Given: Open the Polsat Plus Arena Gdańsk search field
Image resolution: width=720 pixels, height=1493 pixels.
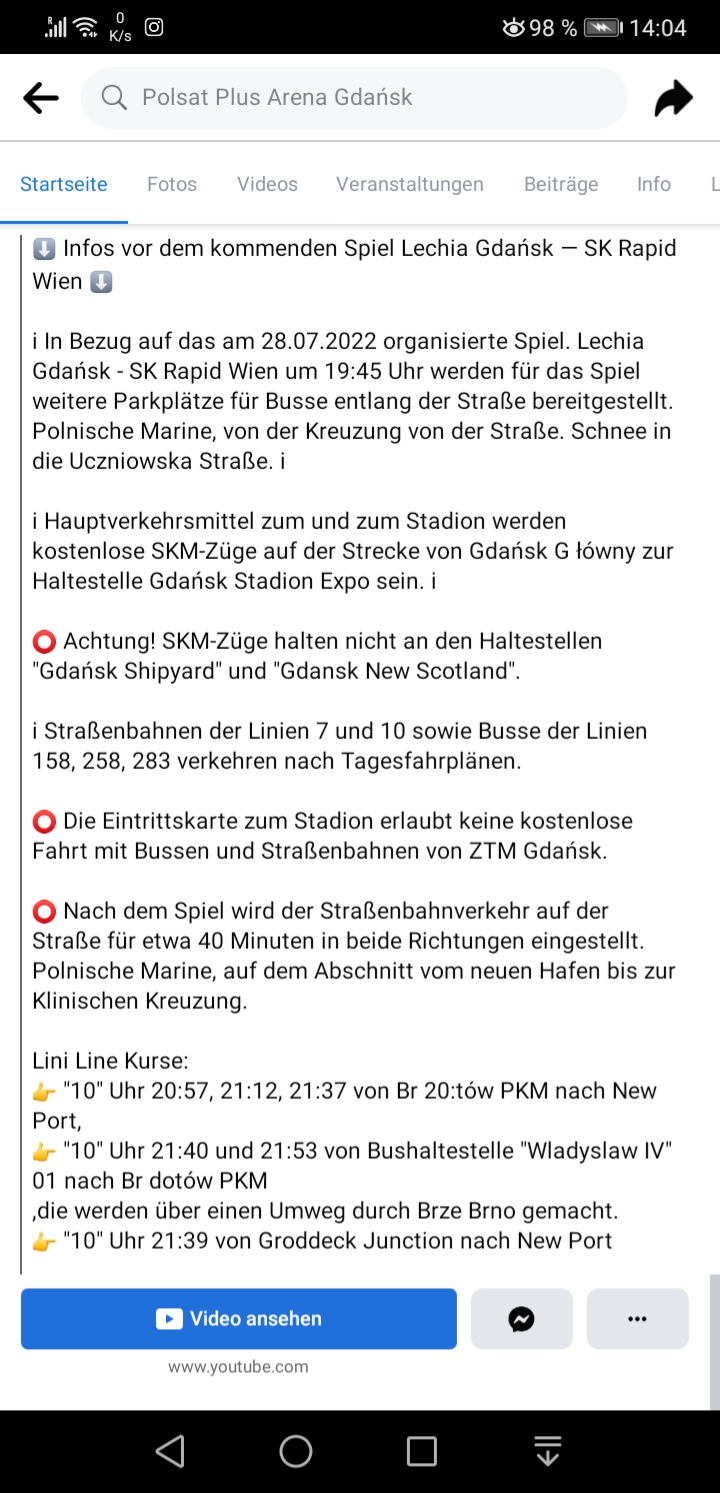Looking at the screenshot, I should 354,98.
